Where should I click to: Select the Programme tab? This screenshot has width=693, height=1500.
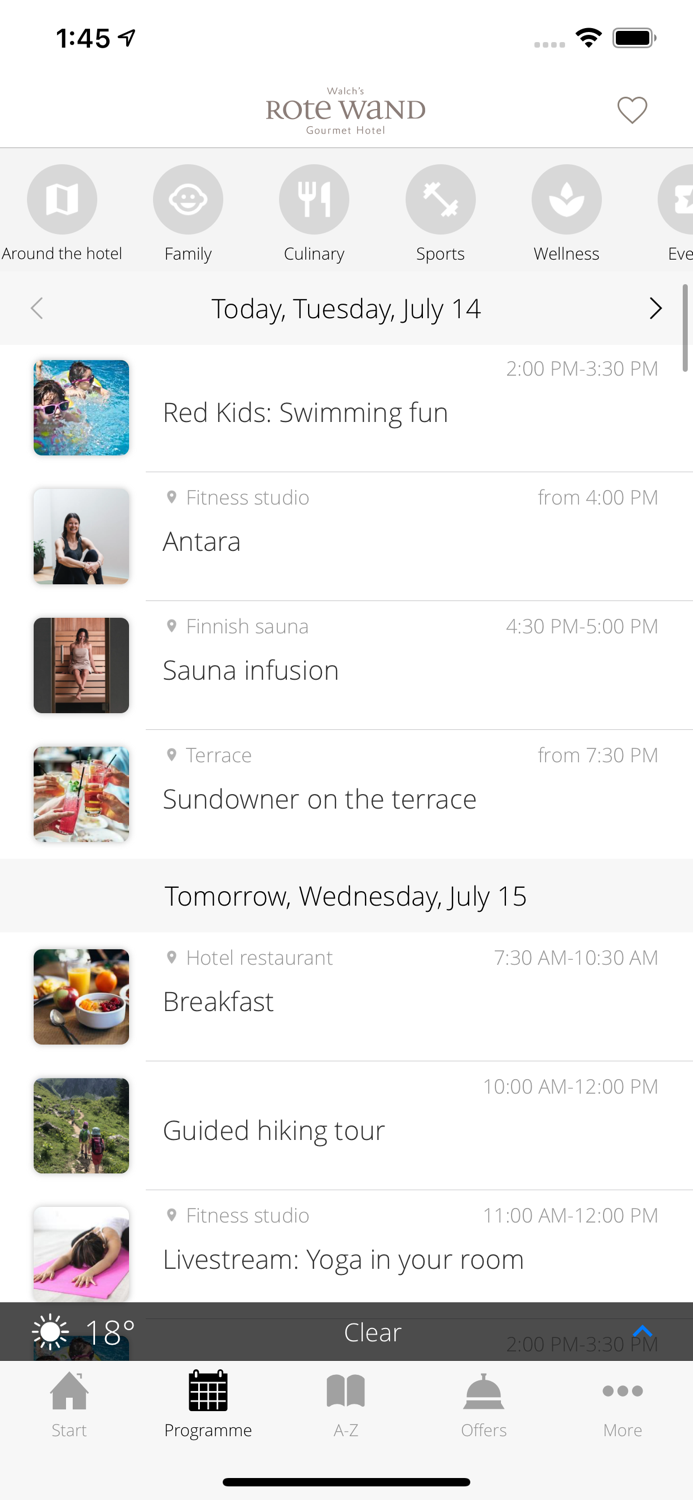click(x=208, y=1404)
